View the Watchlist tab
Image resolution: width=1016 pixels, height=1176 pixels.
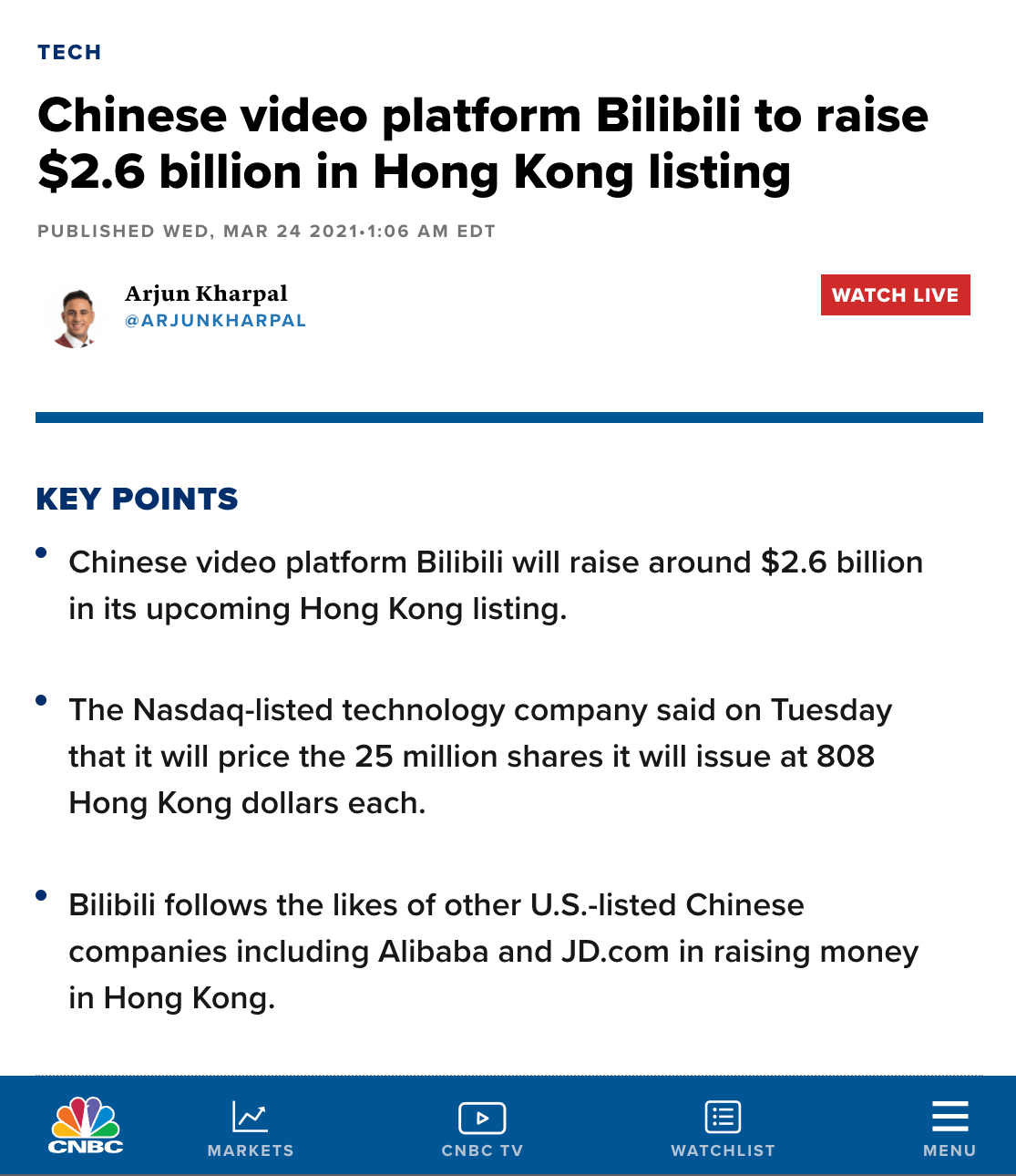723,1128
